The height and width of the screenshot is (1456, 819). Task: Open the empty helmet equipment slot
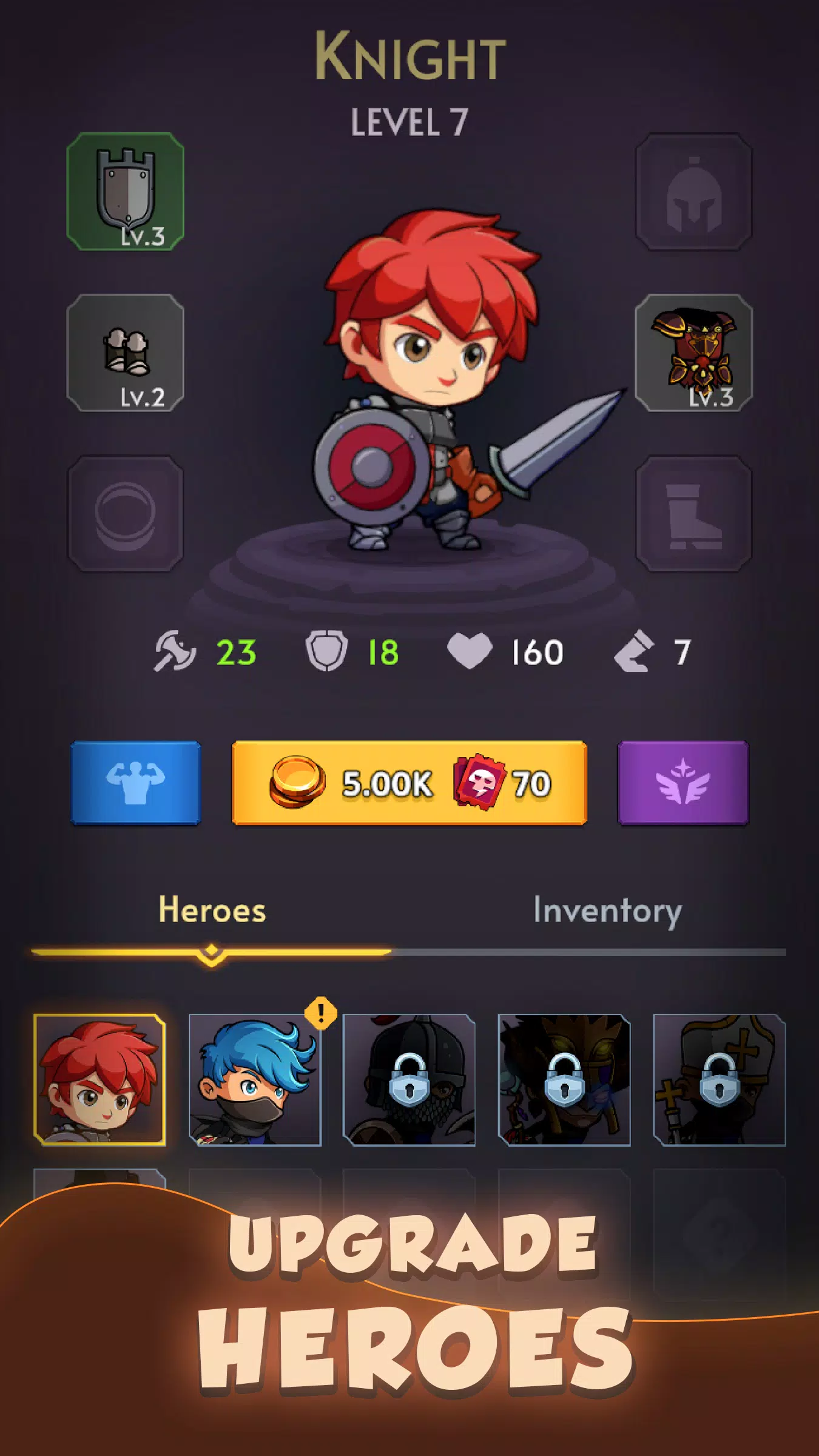(693, 192)
